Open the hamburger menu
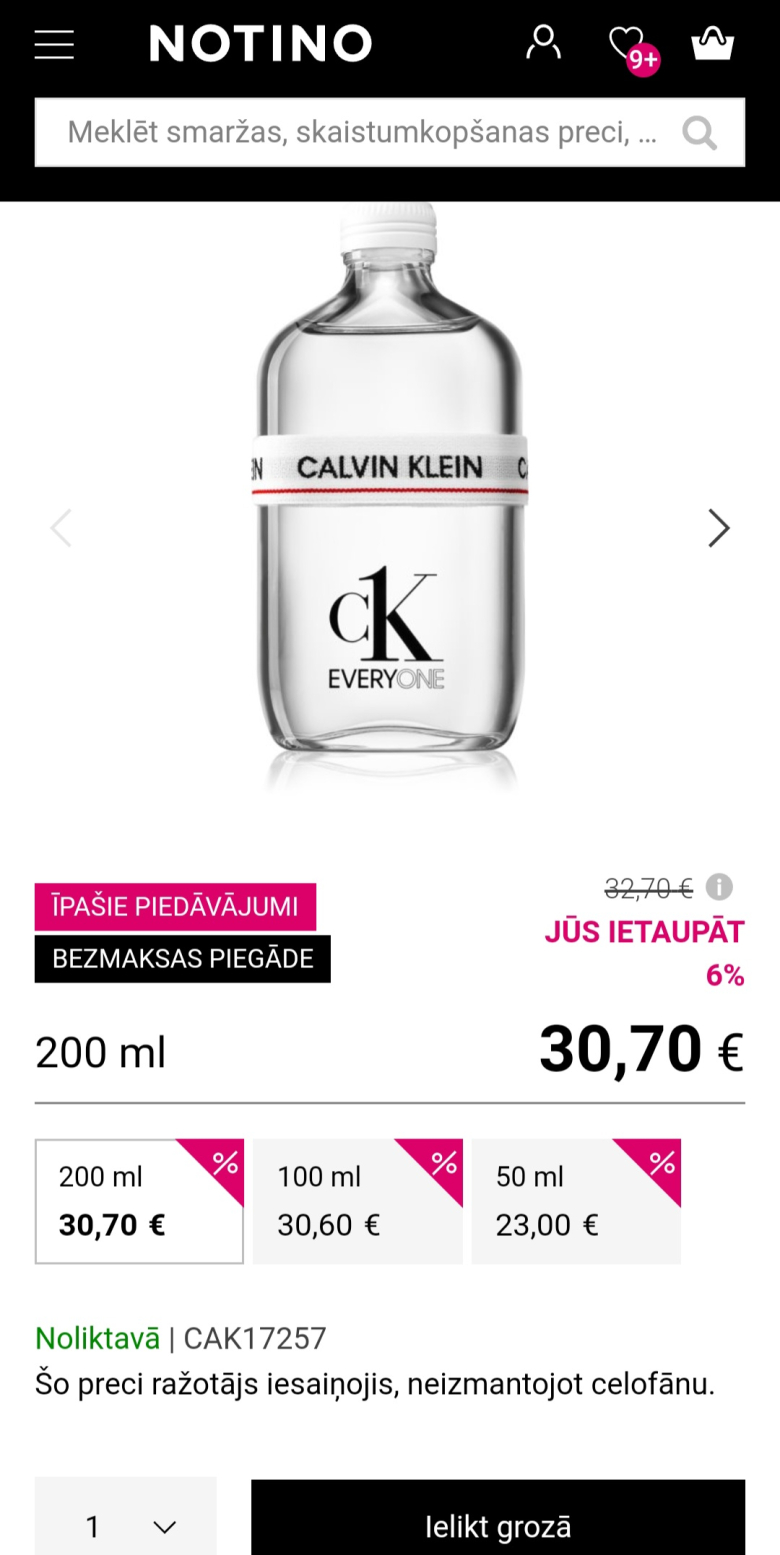The image size is (780, 1555). (x=54, y=44)
